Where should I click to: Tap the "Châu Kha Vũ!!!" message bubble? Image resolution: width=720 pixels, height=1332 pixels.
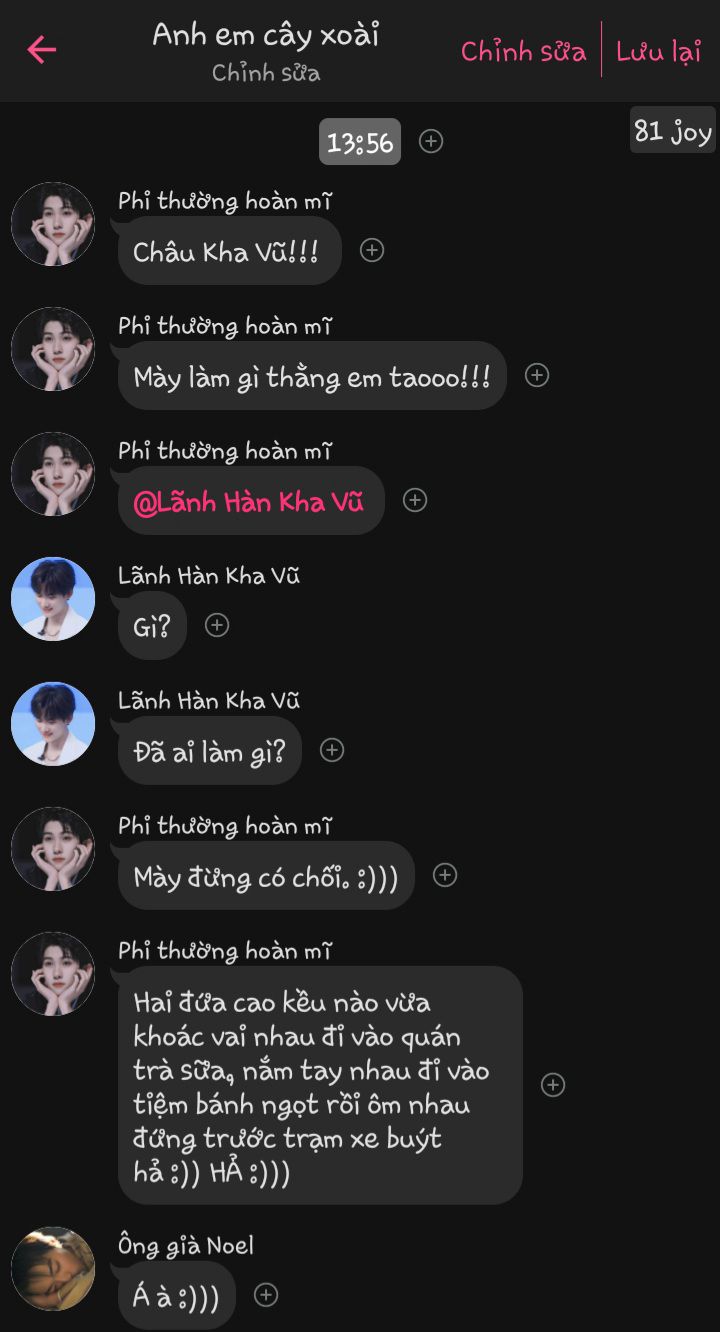(228, 251)
